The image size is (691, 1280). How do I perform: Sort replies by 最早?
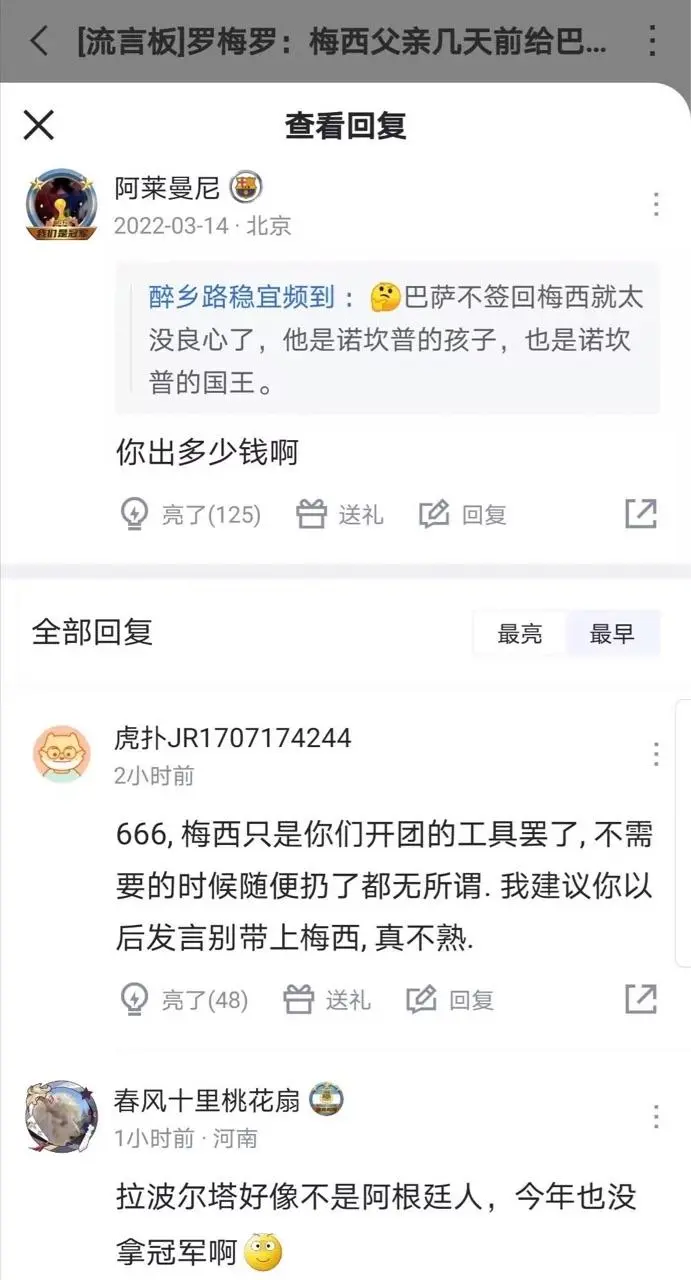[612, 634]
